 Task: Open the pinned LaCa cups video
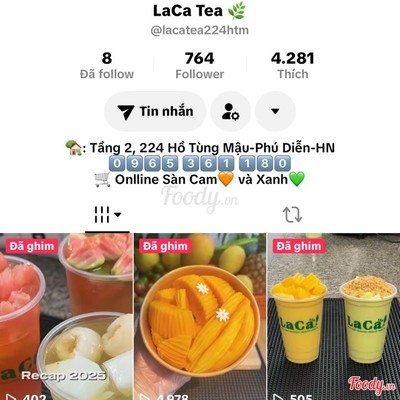pos(334,317)
